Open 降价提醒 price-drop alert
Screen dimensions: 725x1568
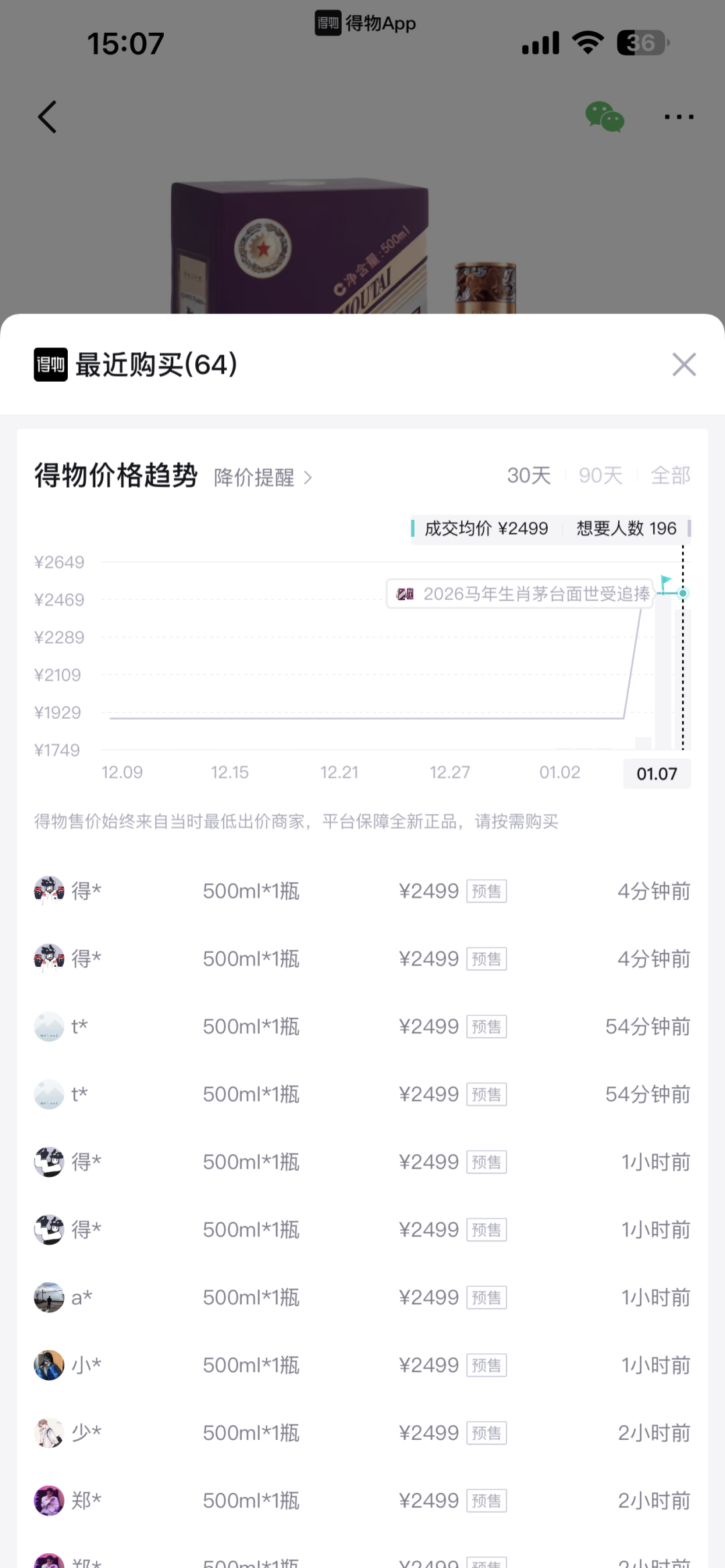coord(263,478)
